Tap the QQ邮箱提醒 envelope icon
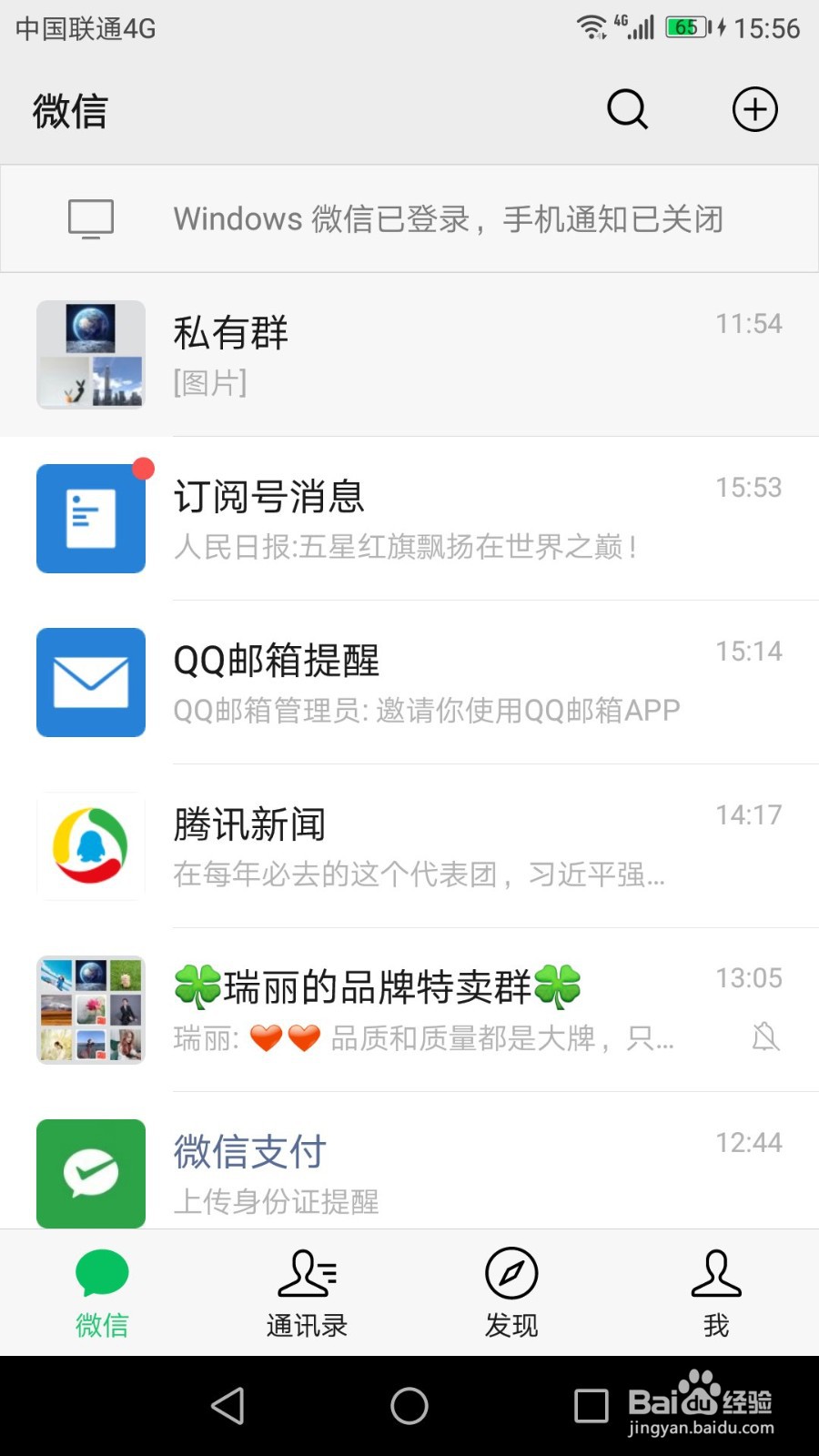This screenshot has width=819, height=1456. (90, 682)
